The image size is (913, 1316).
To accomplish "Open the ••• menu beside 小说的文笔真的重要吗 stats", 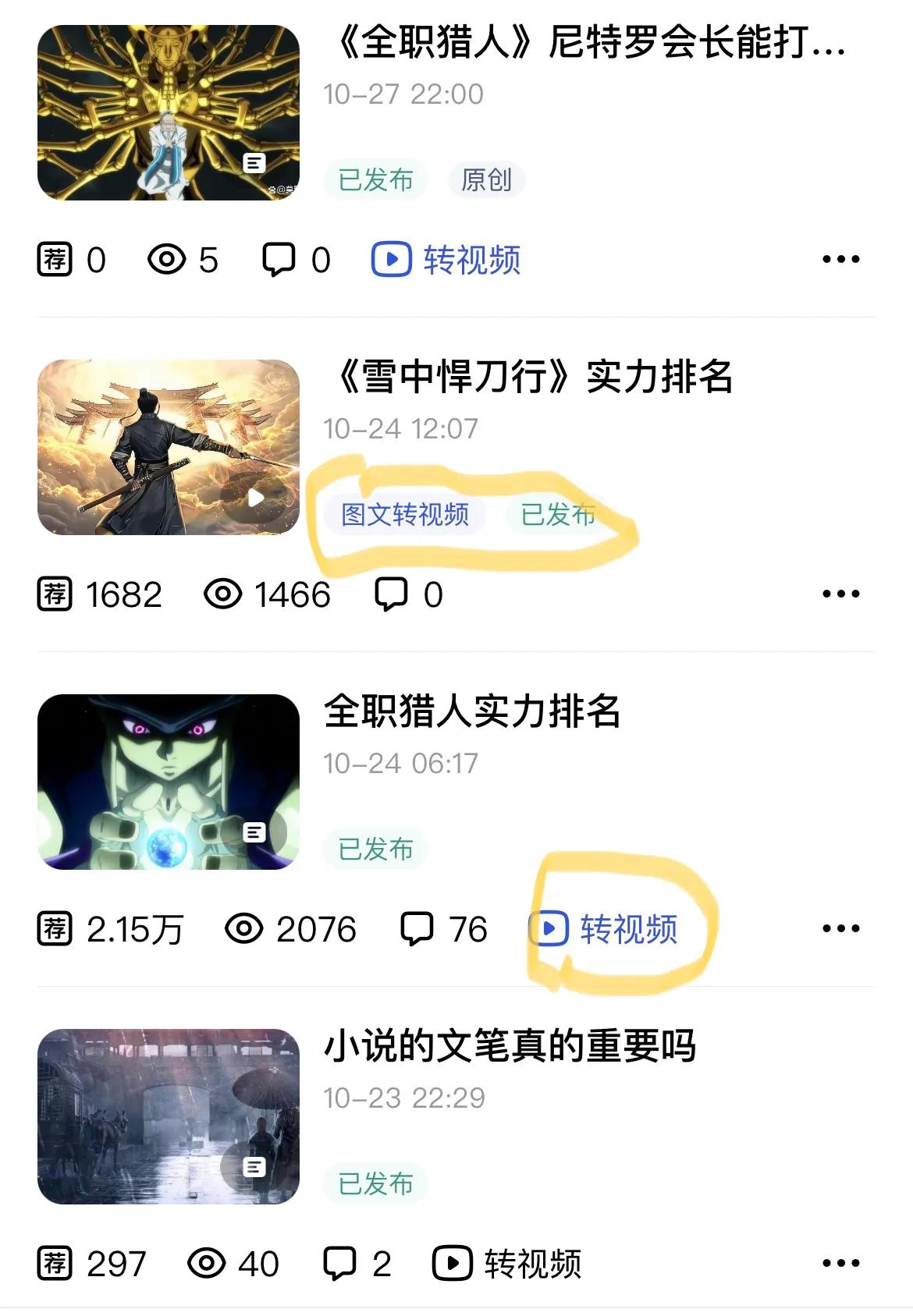I will (x=841, y=1262).
